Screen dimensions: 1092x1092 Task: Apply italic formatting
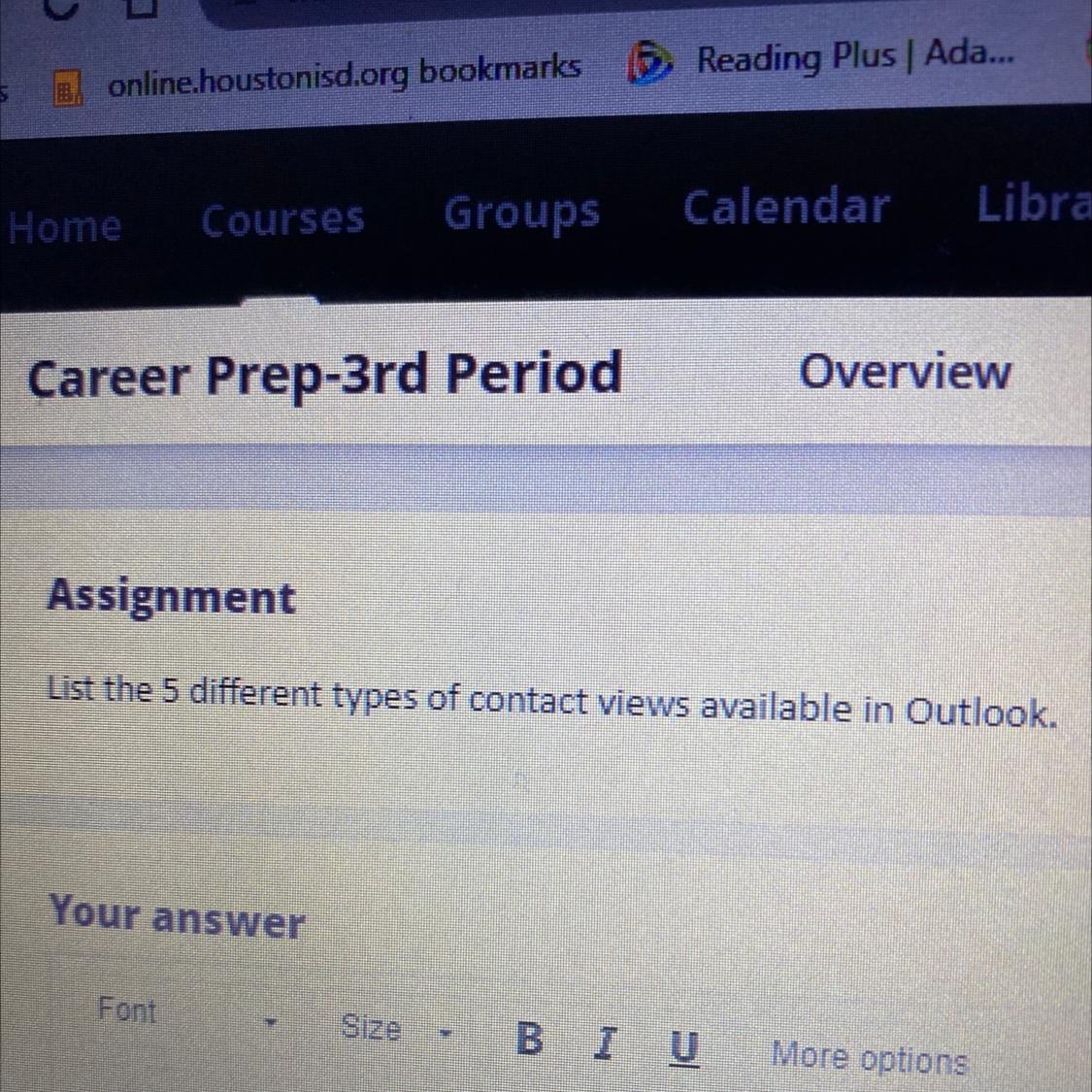[606, 1044]
